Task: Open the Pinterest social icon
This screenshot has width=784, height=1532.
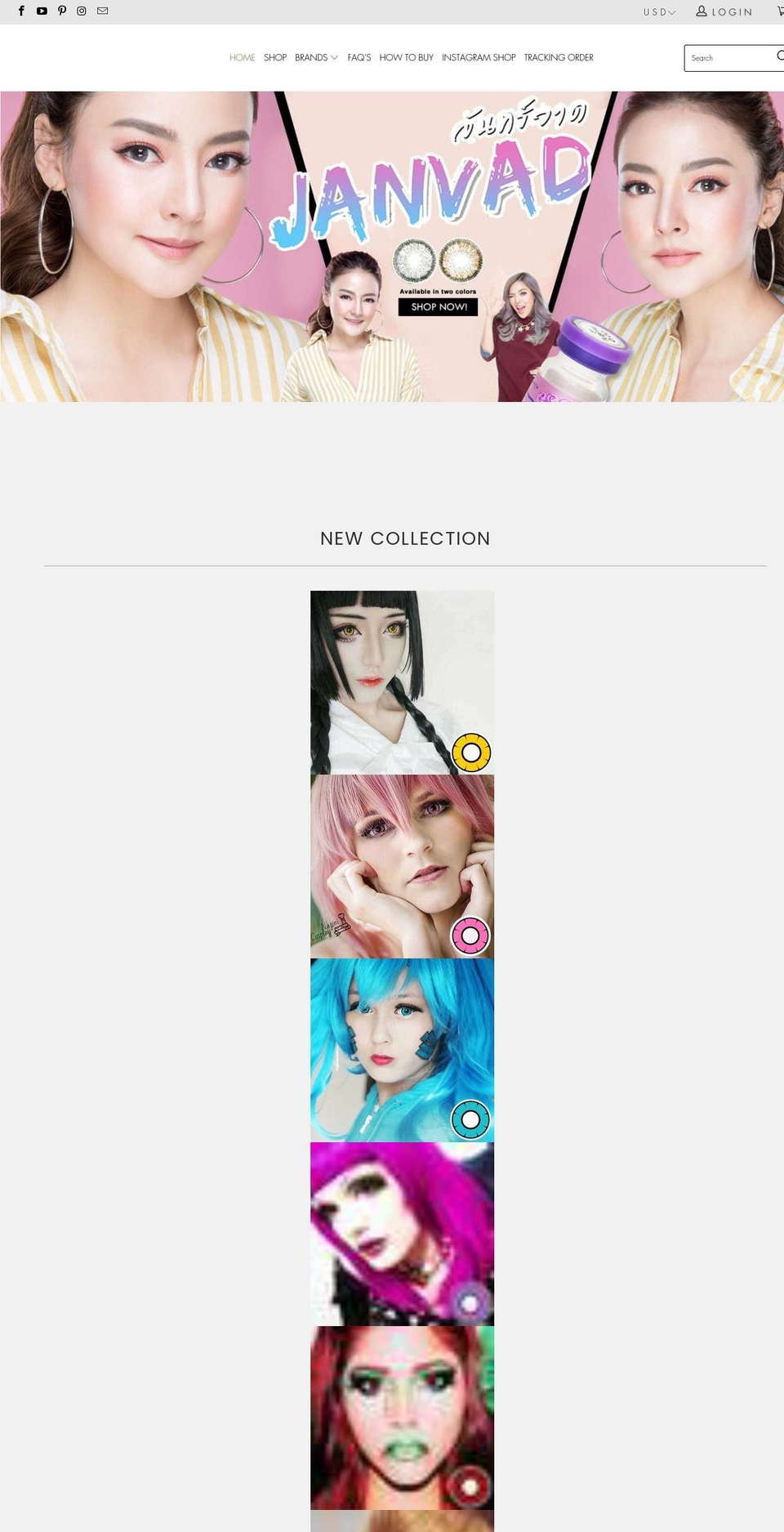Action: coord(61,11)
